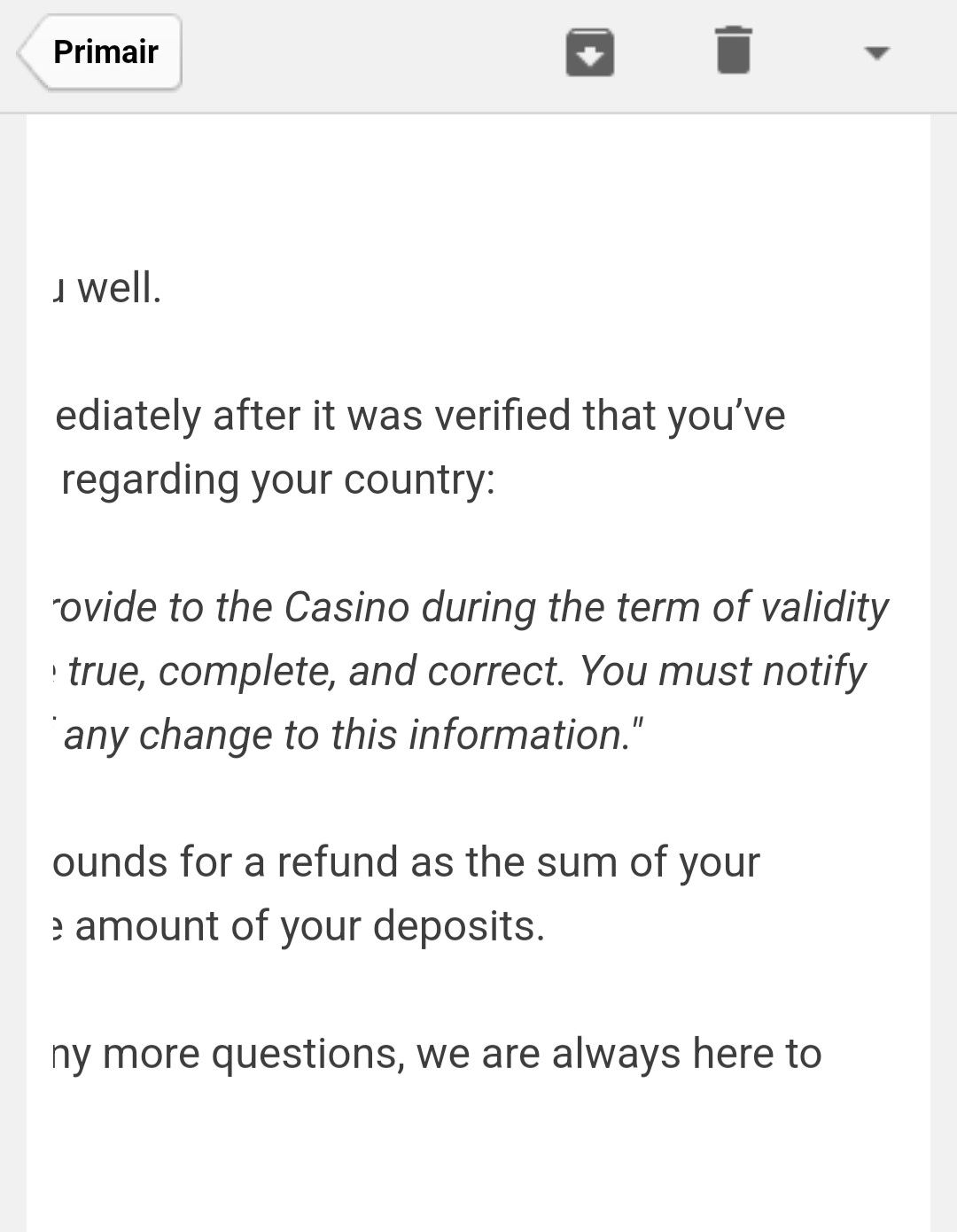Delete this email with the trash icon
The image size is (957, 1232).
pos(733,51)
